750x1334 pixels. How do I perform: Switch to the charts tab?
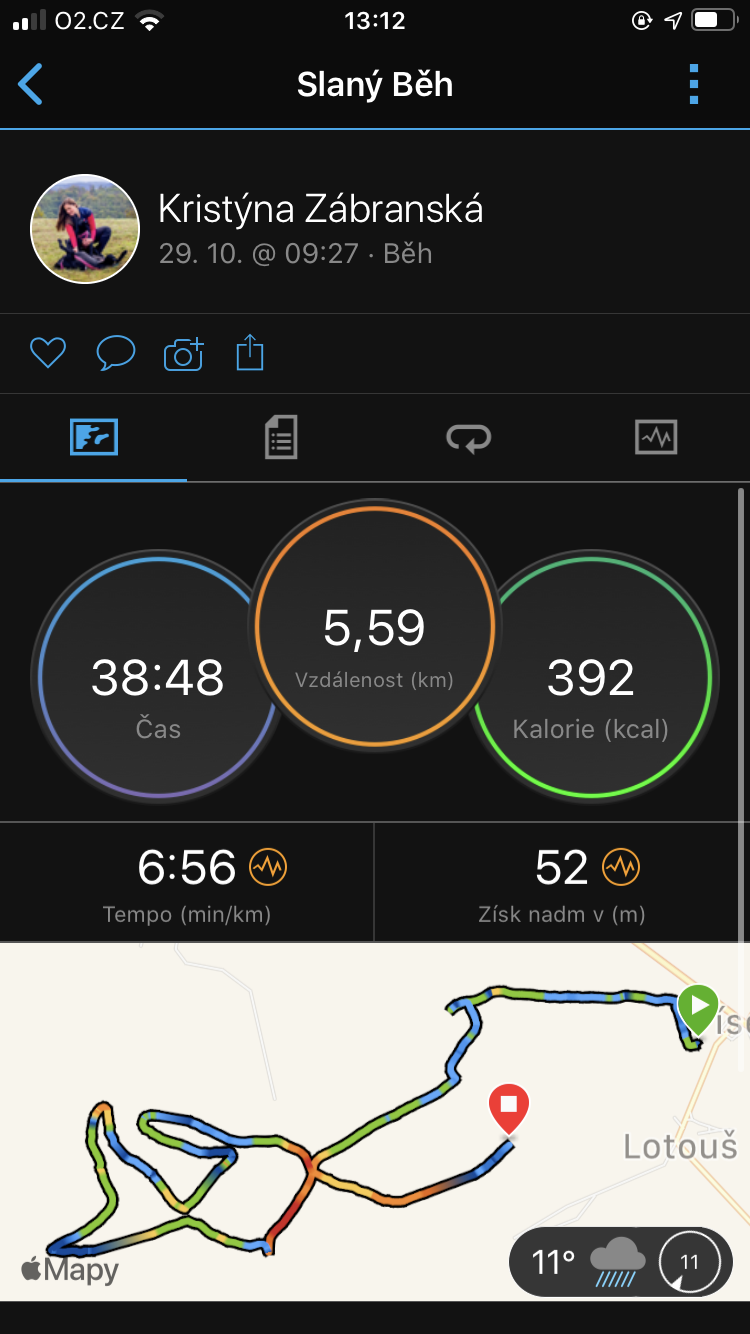pos(656,438)
